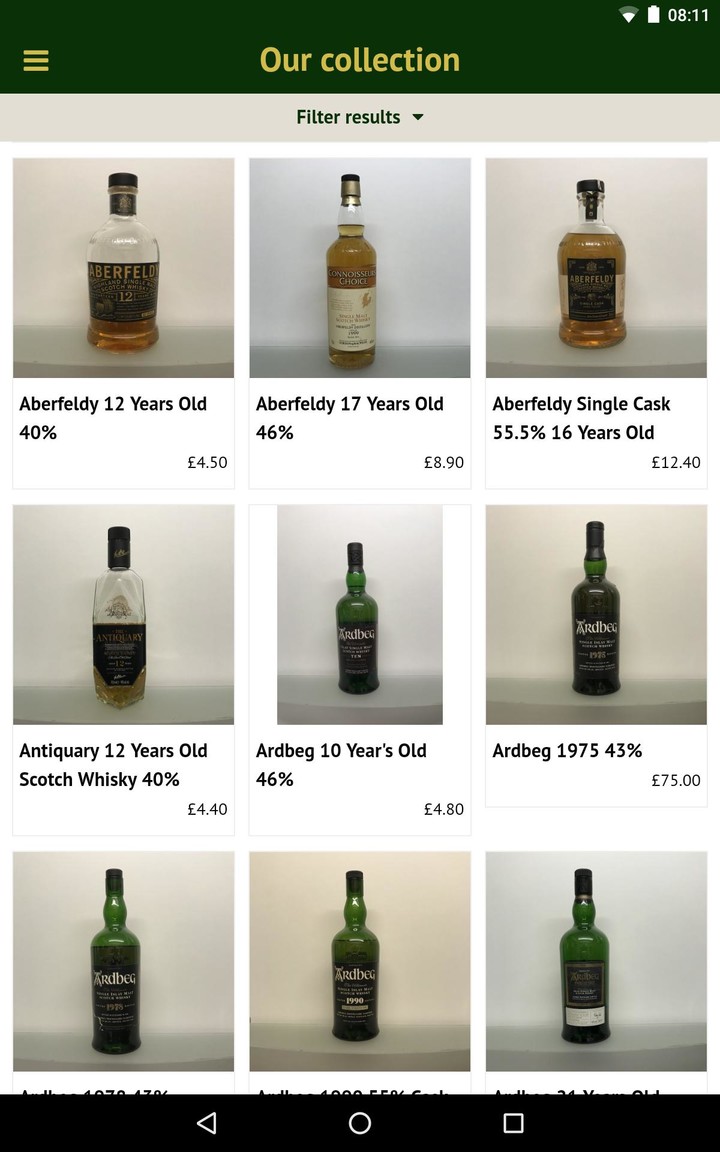Image resolution: width=720 pixels, height=1152 pixels.
Task: Tap the £4.50 price under Aberfeldy 12
Action: pos(207,463)
